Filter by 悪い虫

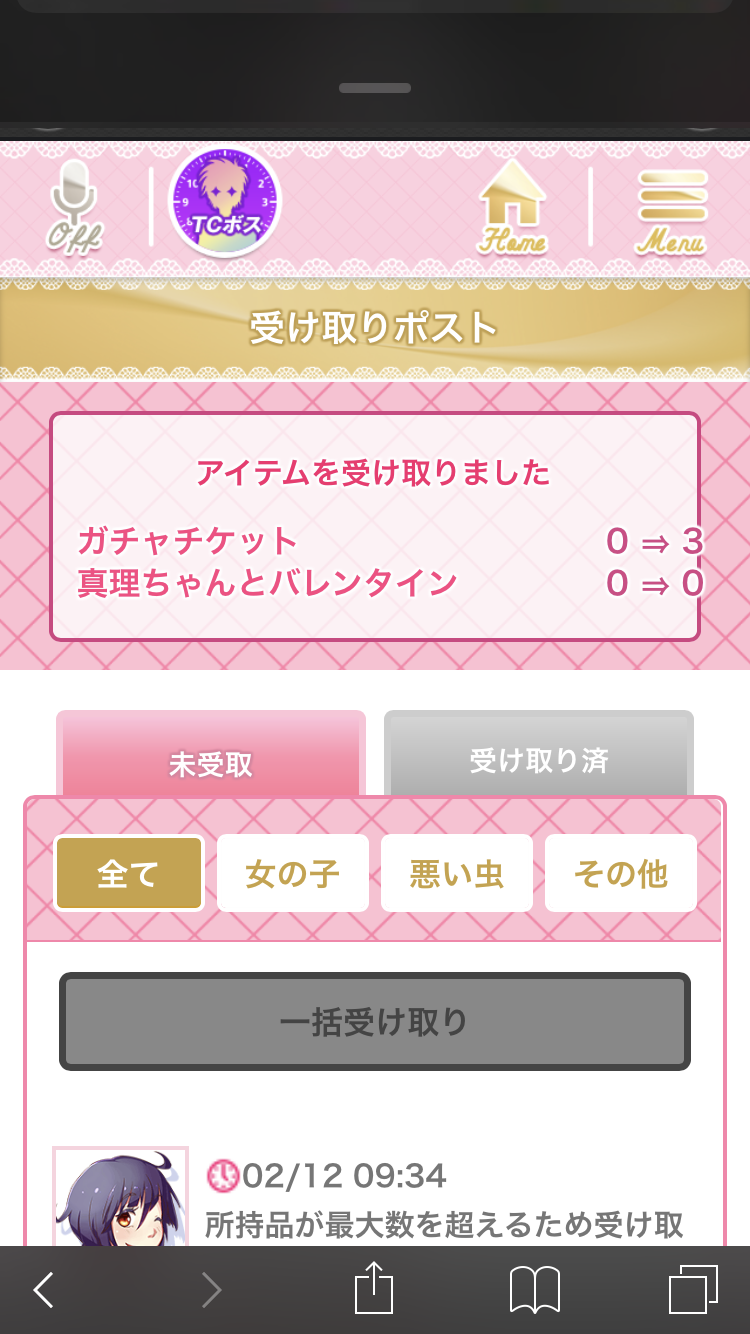456,874
